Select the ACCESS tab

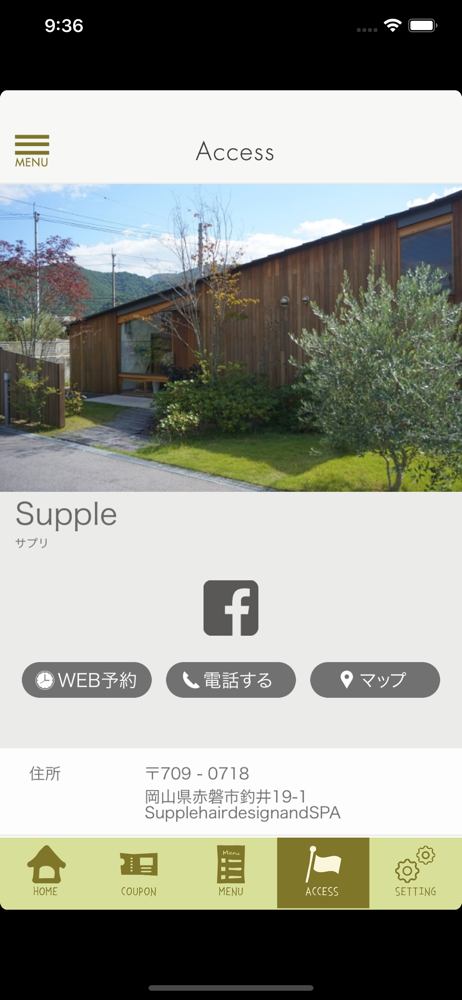(x=323, y=872)
